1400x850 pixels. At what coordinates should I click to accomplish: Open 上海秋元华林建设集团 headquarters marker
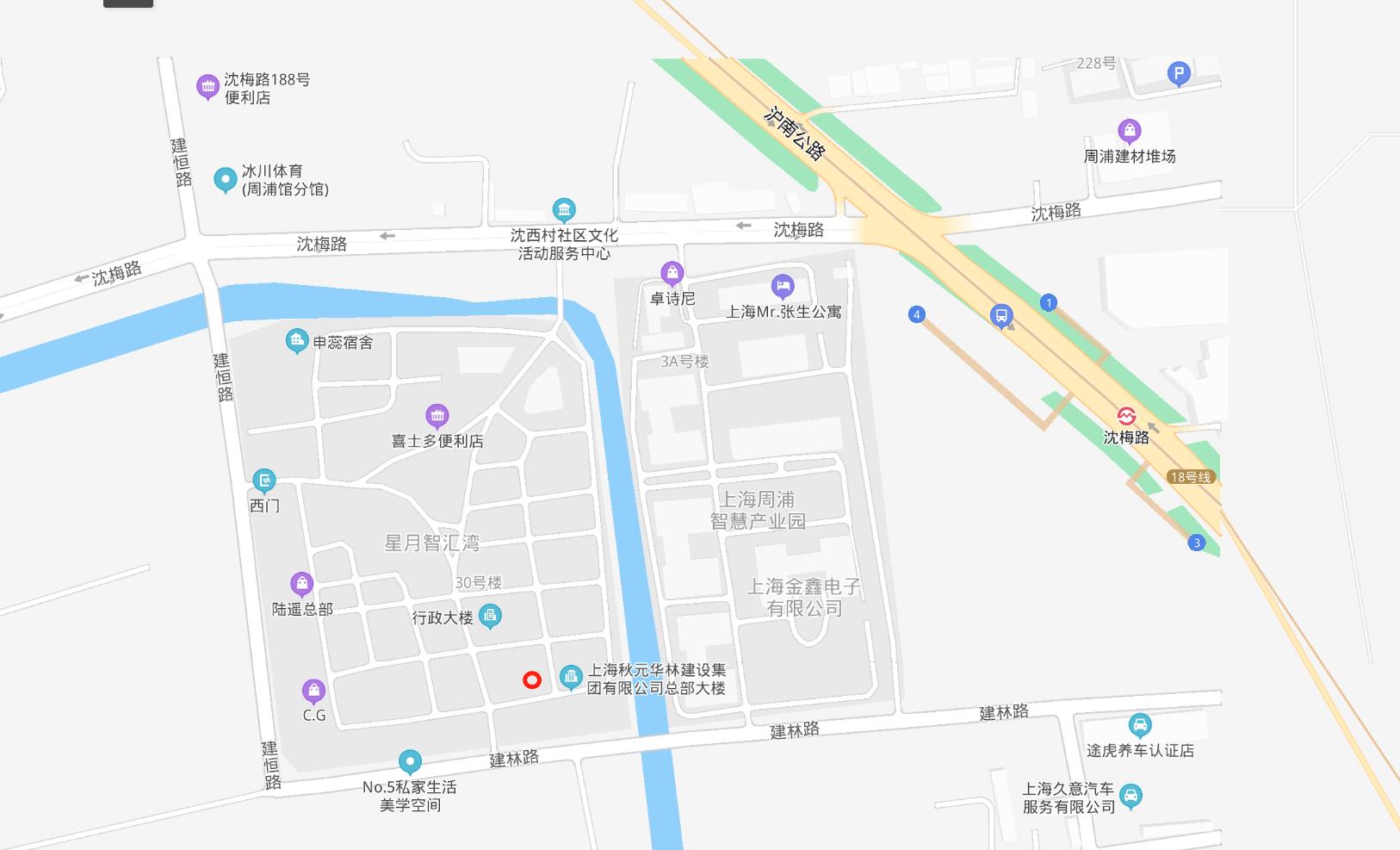click(x=571, y=678)
